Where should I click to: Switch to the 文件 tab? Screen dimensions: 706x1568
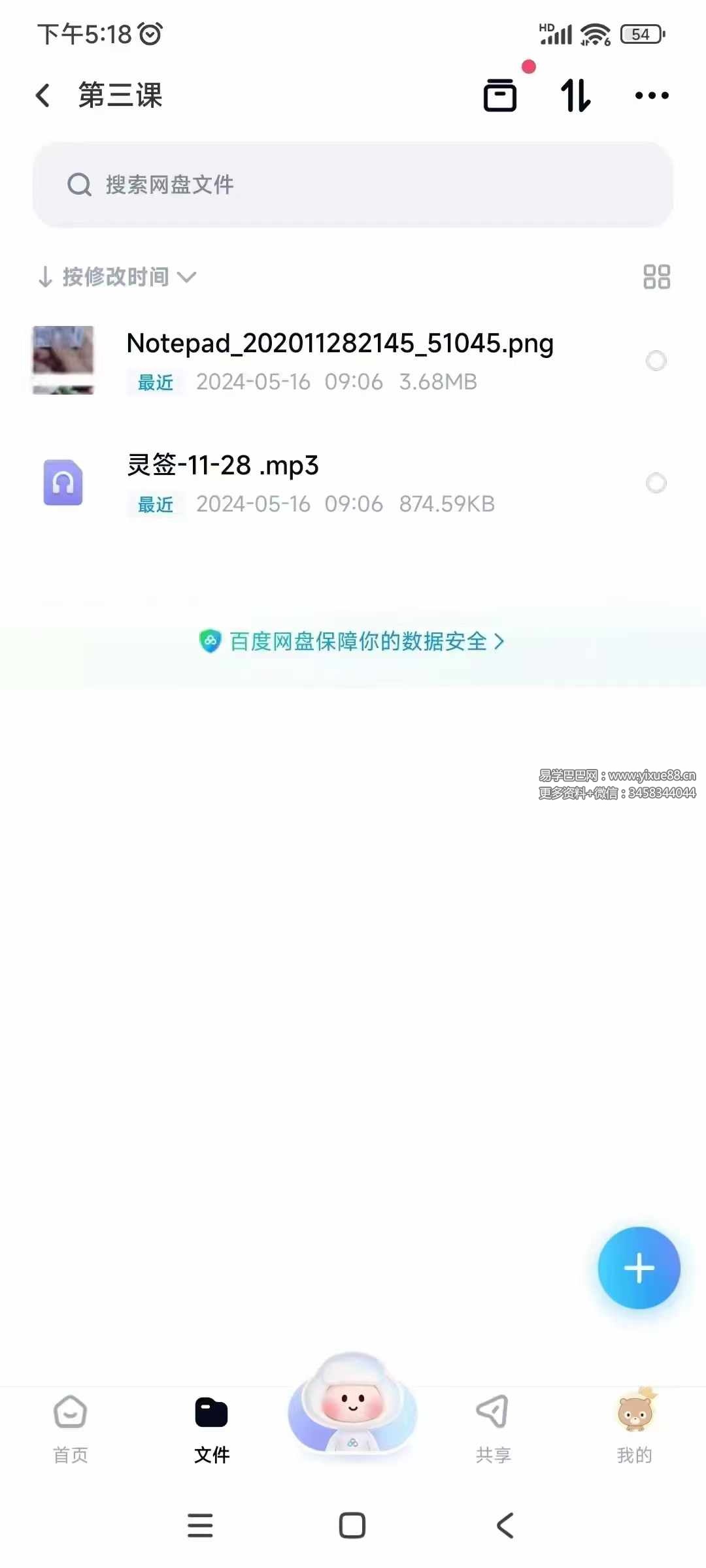tap(211, 1429)
